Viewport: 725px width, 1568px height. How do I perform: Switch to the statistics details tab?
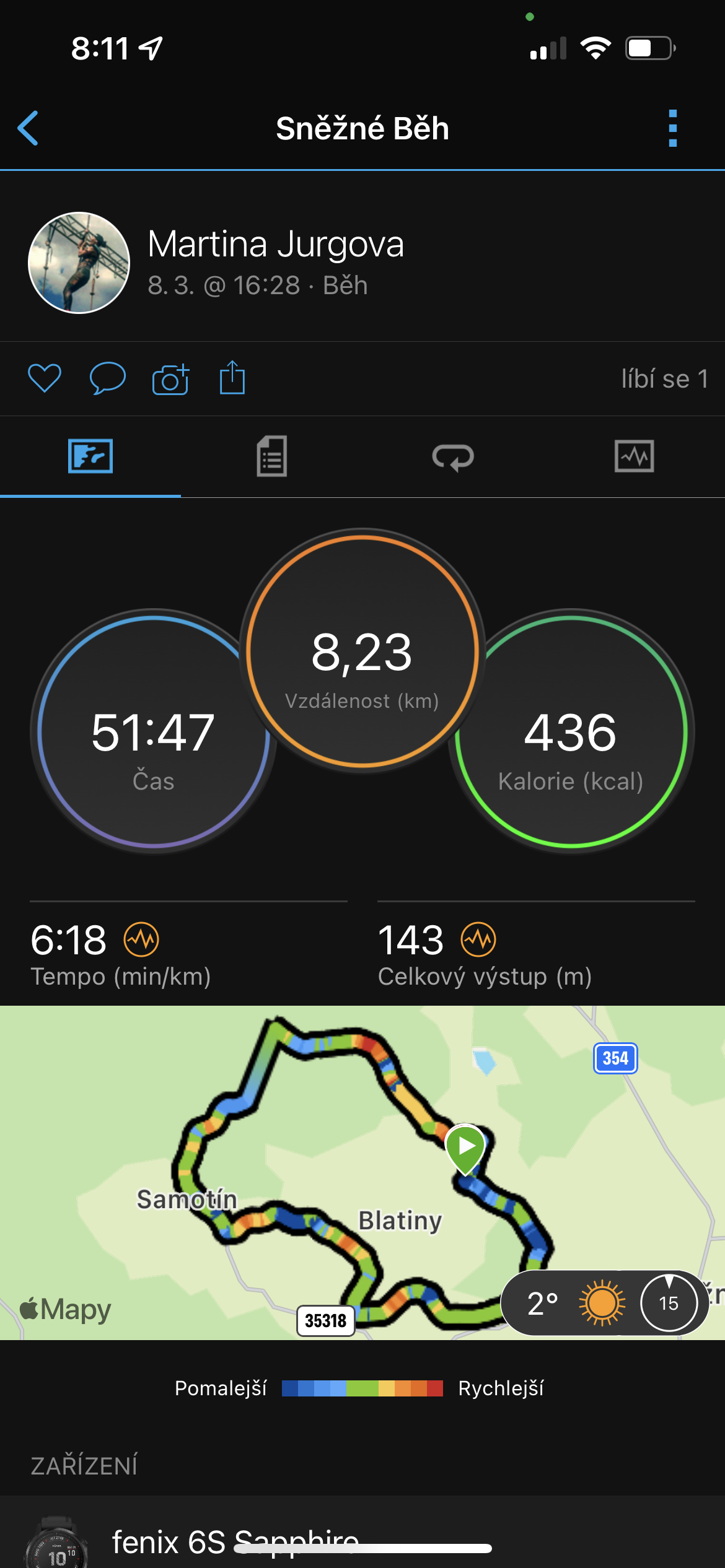click(x=271, y=457)
